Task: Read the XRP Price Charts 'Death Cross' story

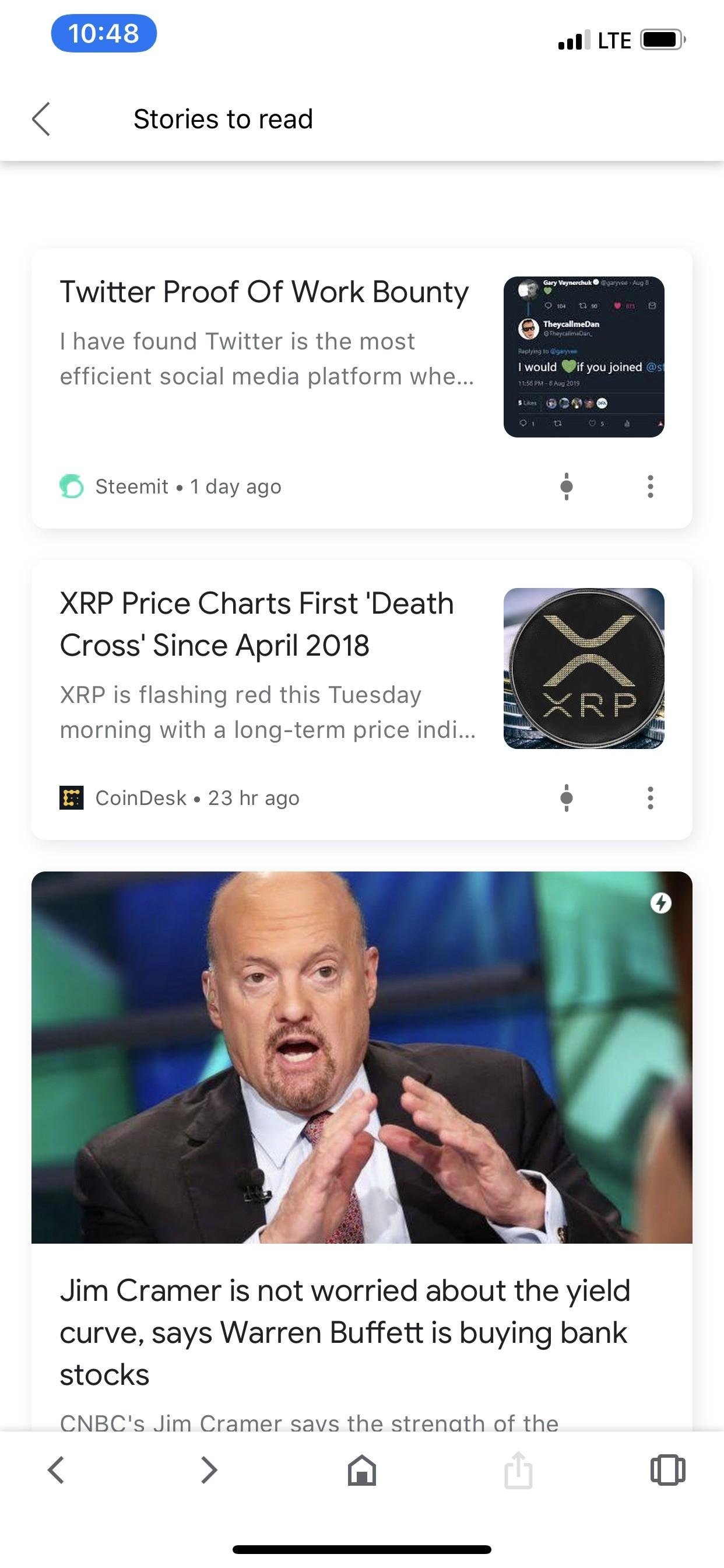Action: (256, 624)
